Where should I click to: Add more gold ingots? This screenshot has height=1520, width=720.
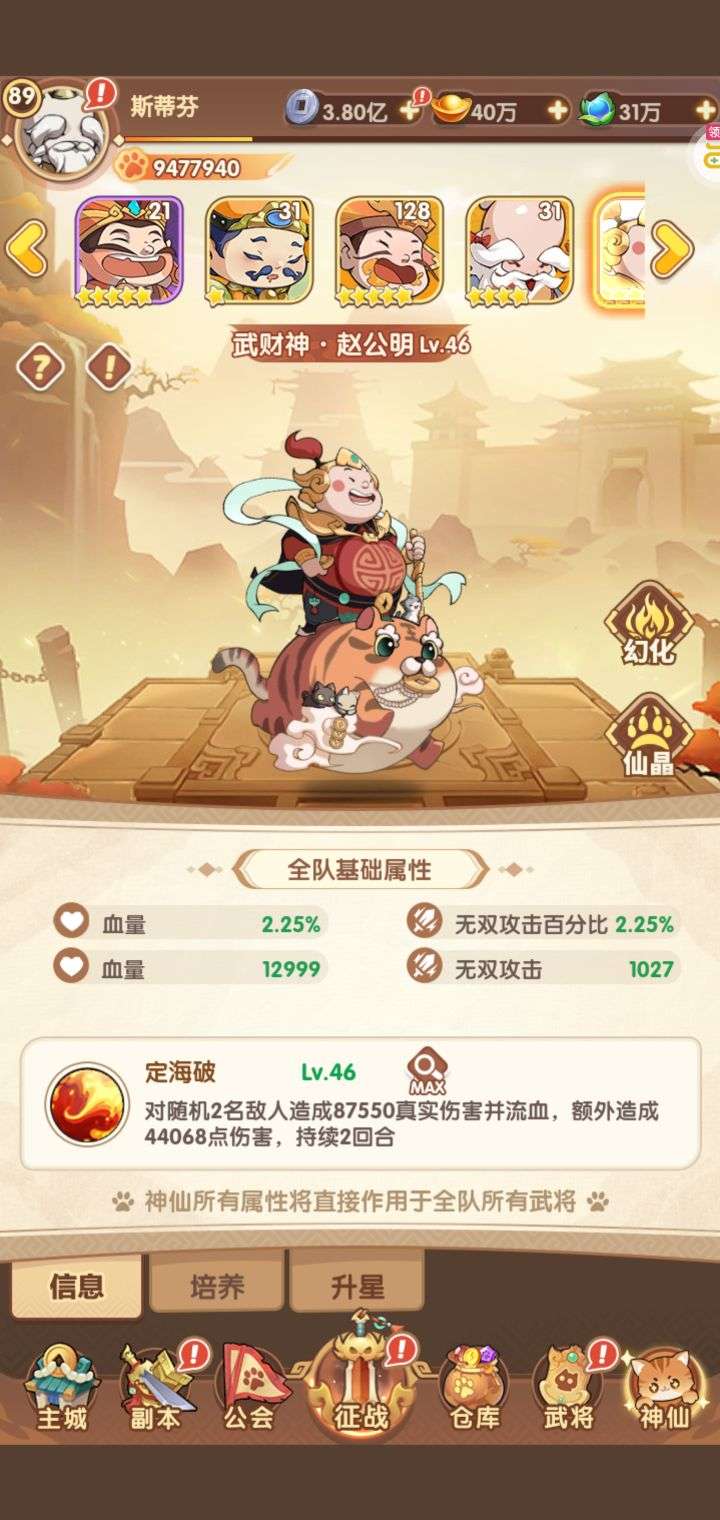tap(557, 110)
